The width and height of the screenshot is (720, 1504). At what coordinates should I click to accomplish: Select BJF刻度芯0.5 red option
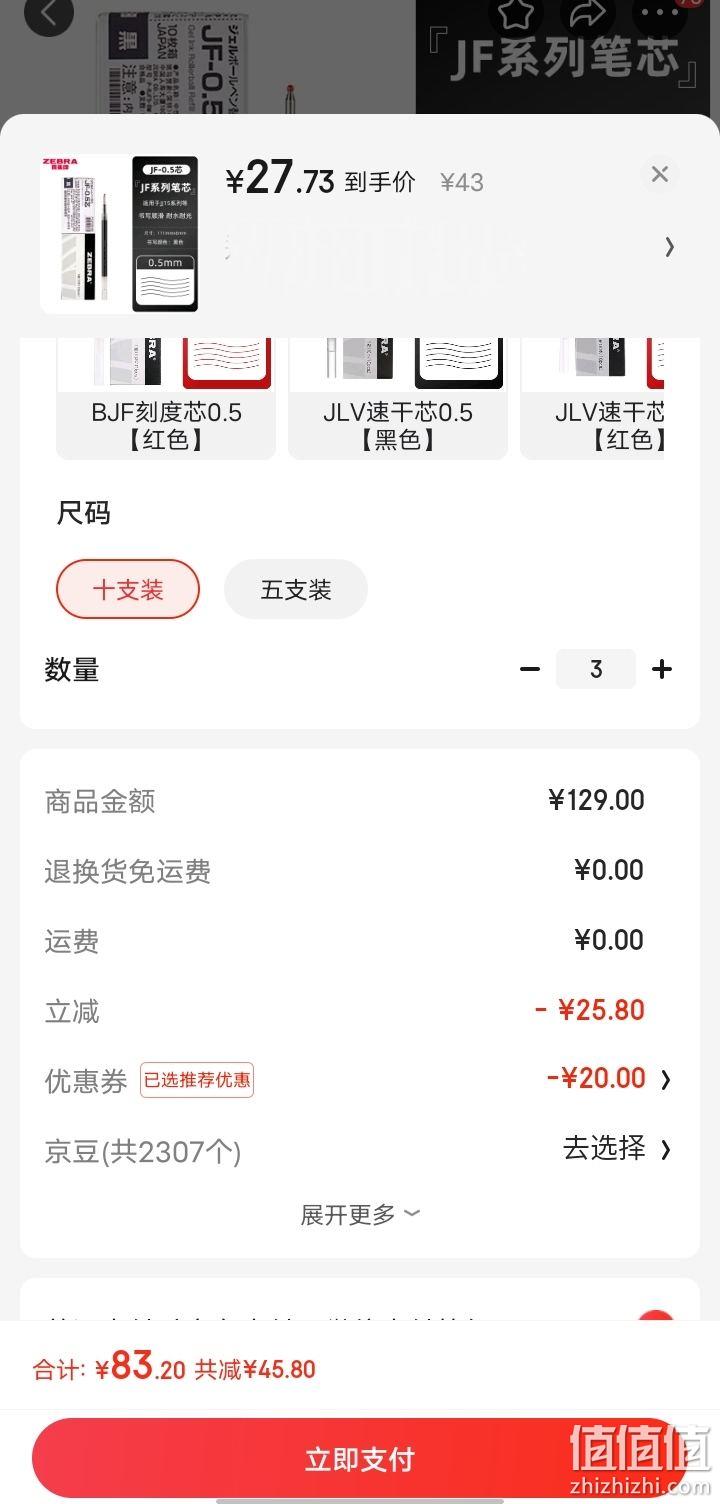tap(166, 399)
